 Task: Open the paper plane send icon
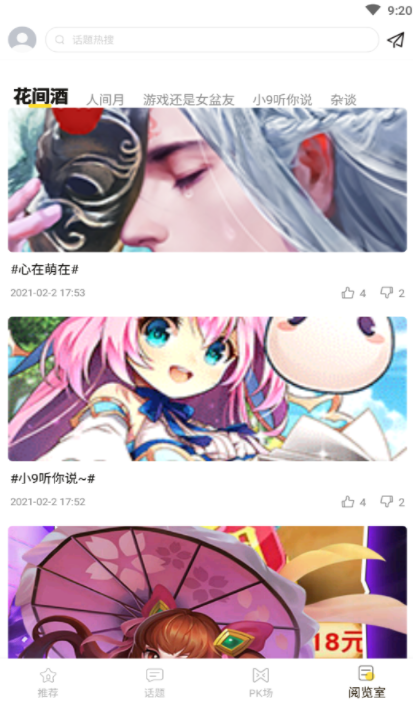coord(395,40)
